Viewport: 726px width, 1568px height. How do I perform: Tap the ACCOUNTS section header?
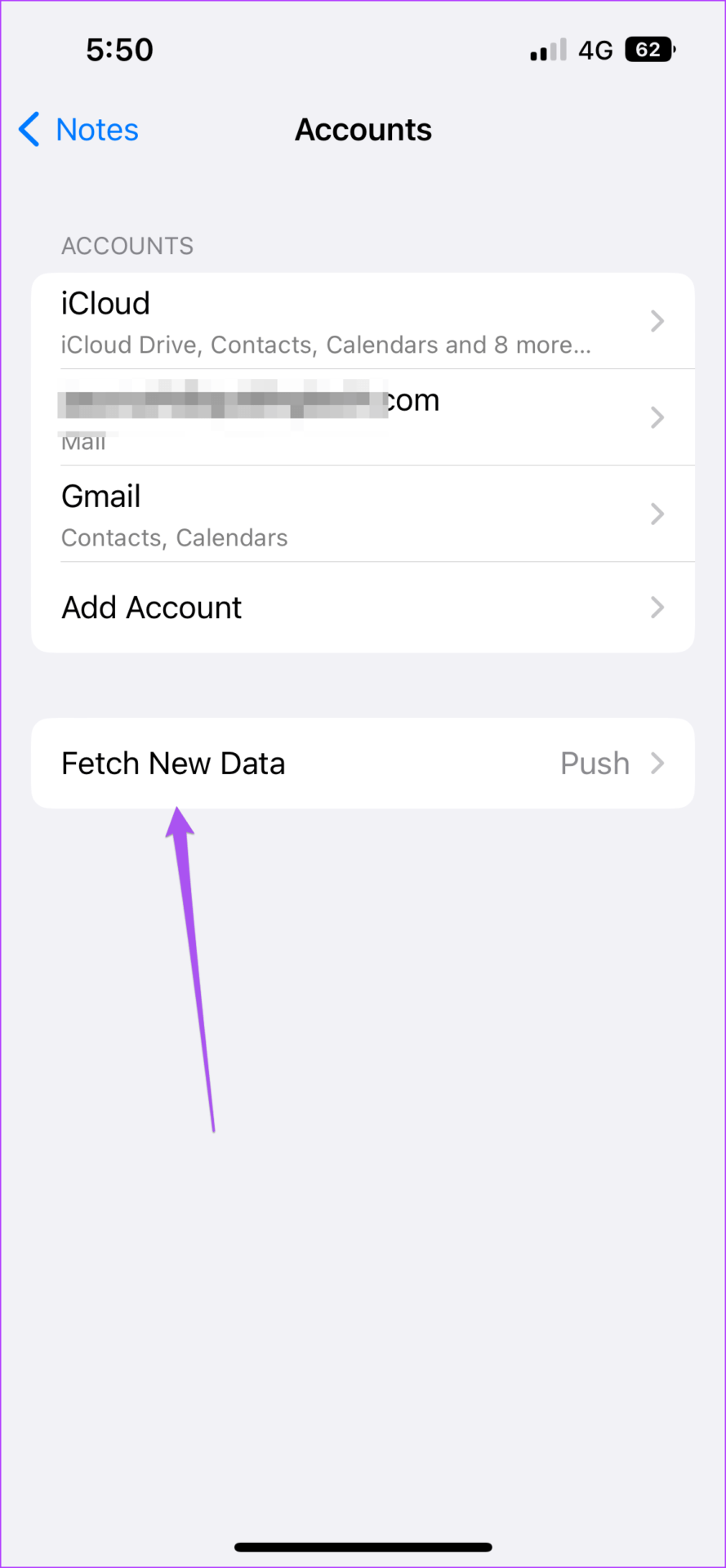[127, 246]
